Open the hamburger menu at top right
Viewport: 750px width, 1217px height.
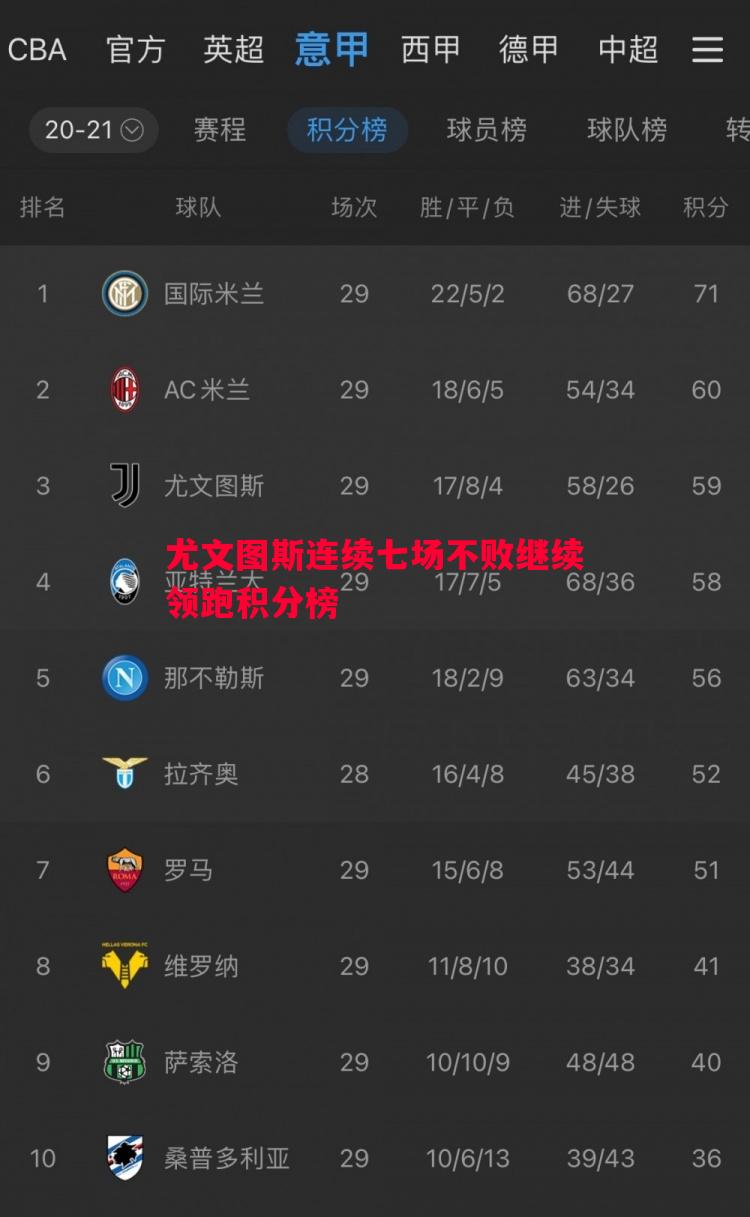tap(708, 49)
